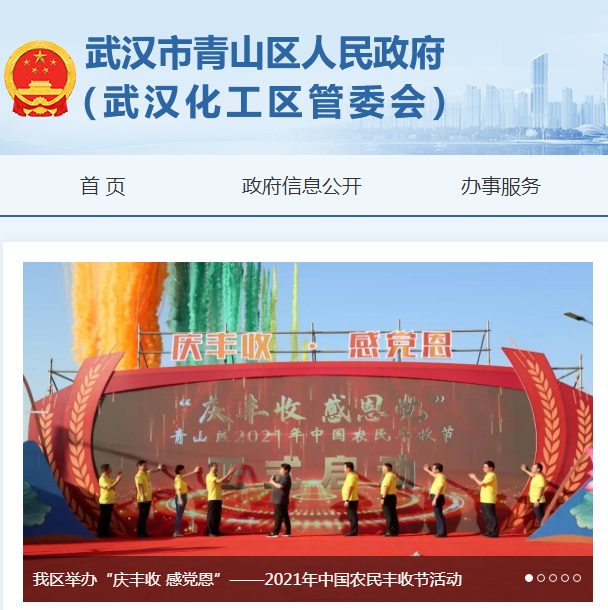Go to the 首页 home tab
Screen dimensions: 608x610
click(103, 186)
